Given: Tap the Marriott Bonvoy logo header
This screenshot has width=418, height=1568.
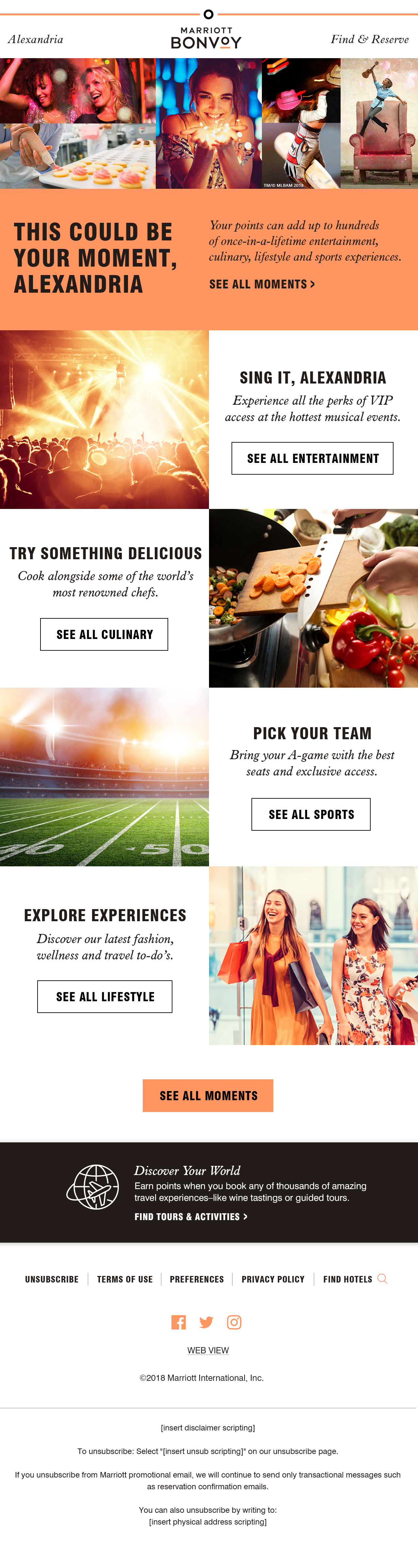Looking at the screenshot, I should point(206,38).
